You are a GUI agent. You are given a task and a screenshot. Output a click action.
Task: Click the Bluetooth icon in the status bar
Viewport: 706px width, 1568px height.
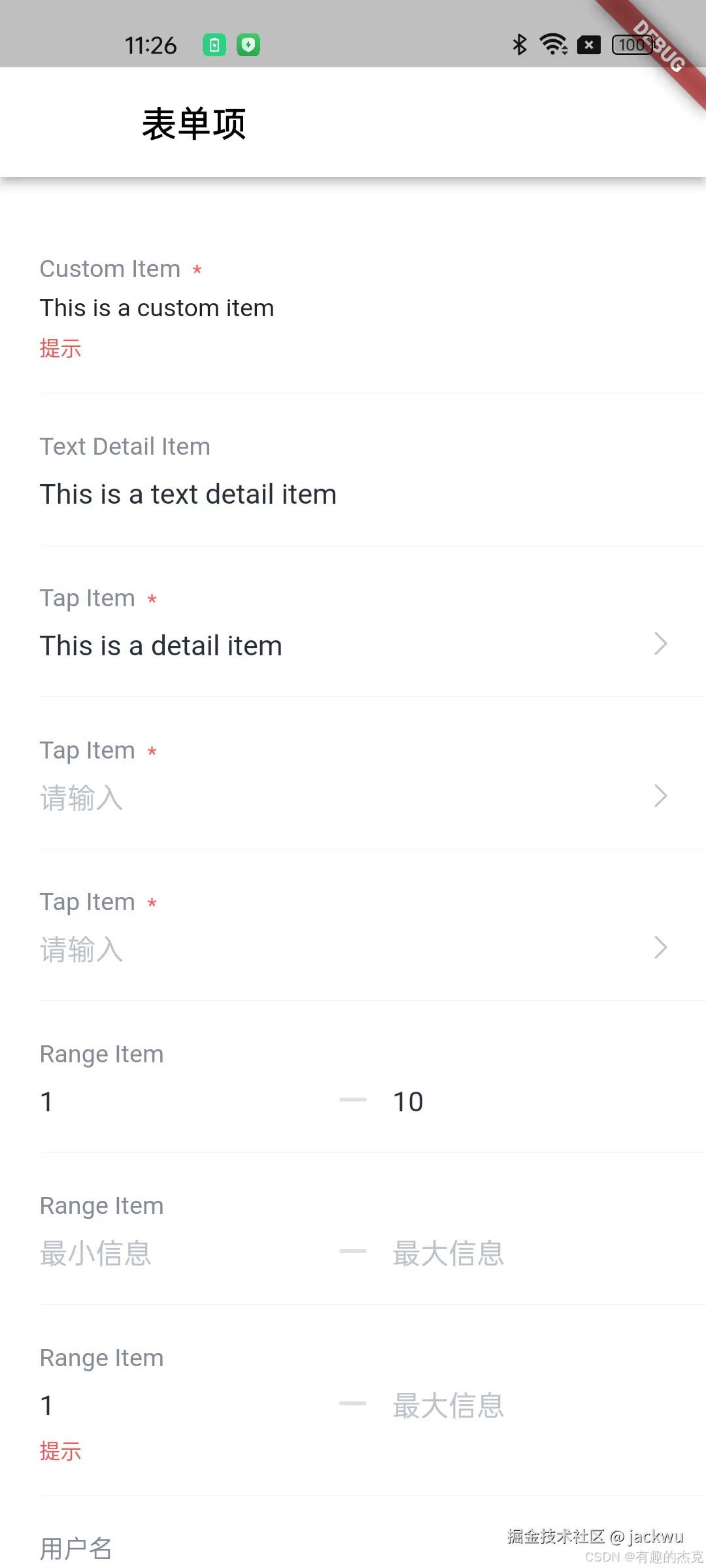520,44
